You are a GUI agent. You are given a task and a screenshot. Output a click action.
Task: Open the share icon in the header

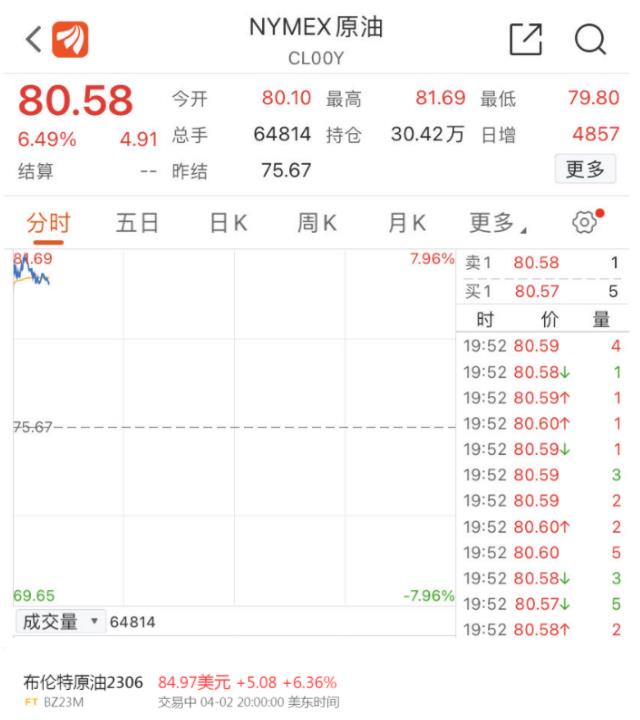coord(524,42)
